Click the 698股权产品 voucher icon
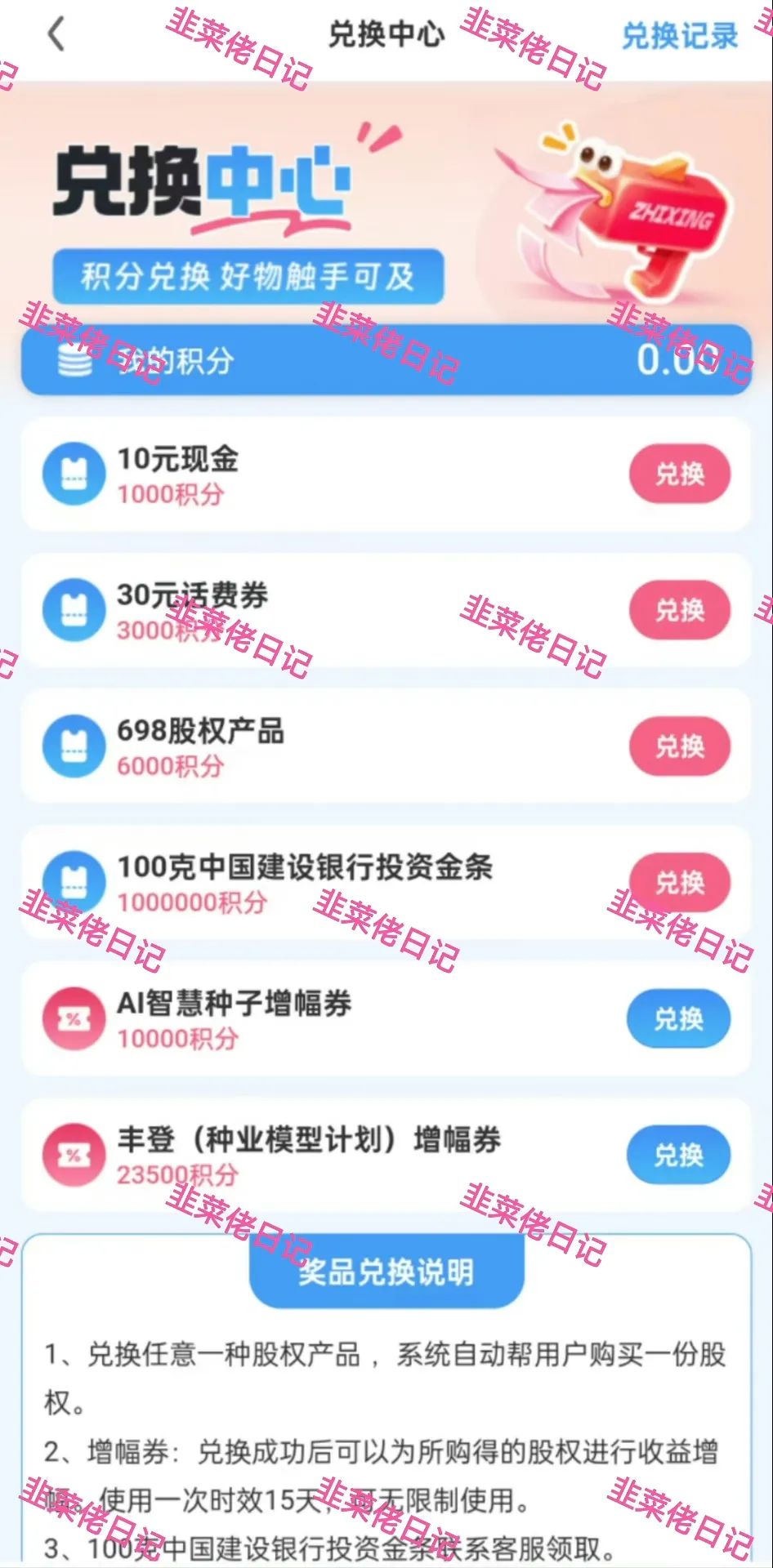 tap(74, 746)
